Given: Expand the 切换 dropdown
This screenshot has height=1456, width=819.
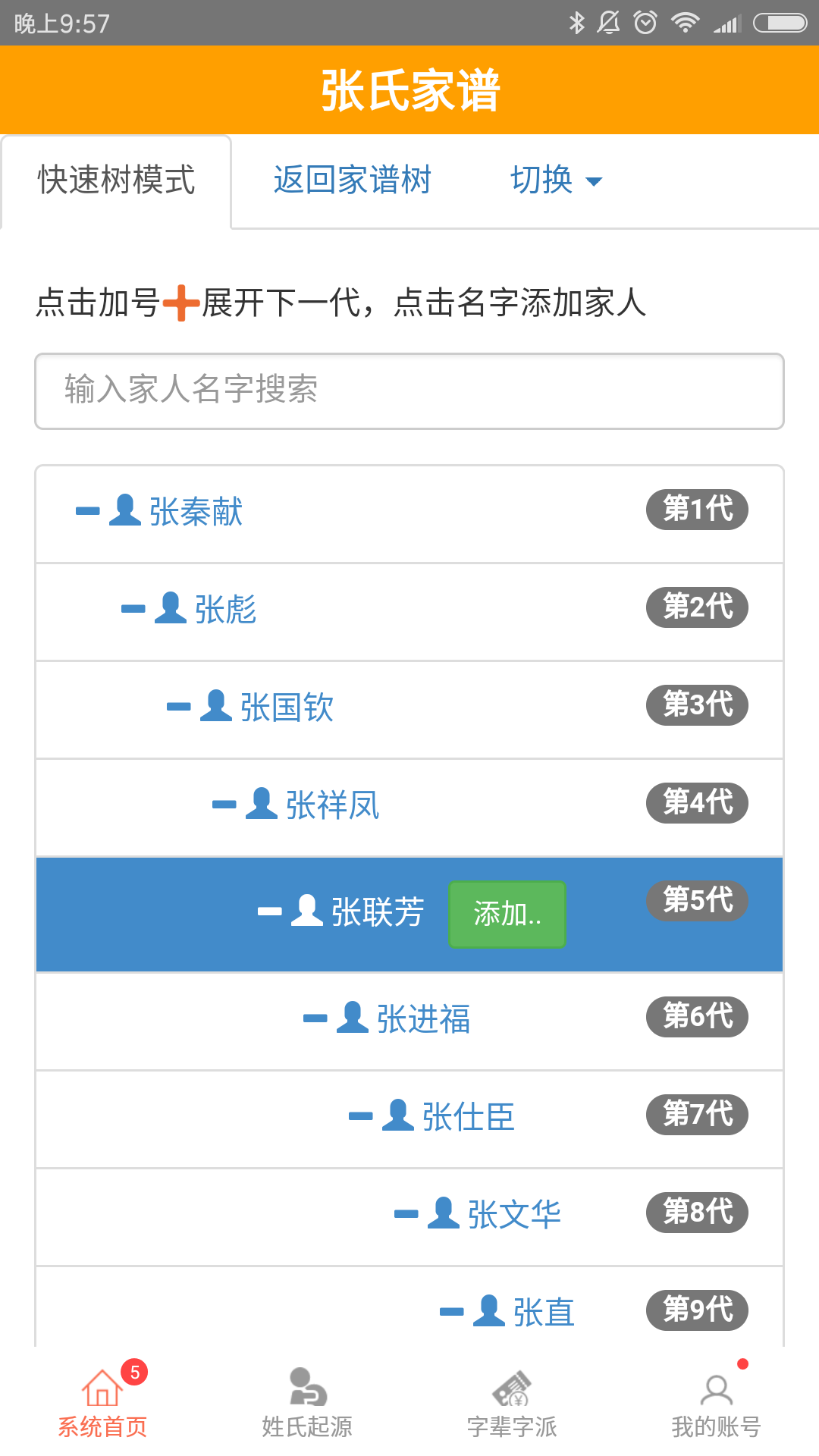Looking at the screenshot, I should click(556, 180).
